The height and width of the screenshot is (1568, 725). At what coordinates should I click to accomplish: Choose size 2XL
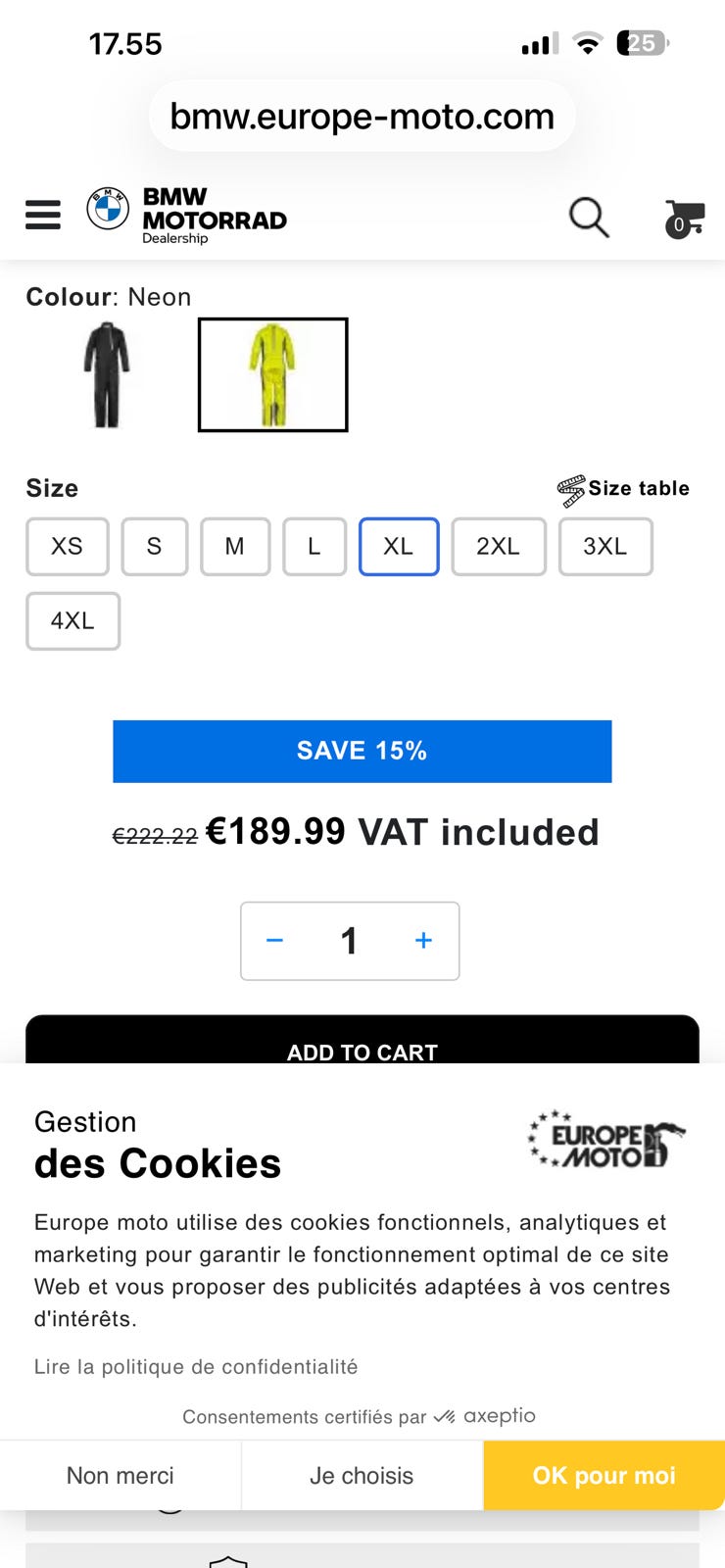coord(499,546)
